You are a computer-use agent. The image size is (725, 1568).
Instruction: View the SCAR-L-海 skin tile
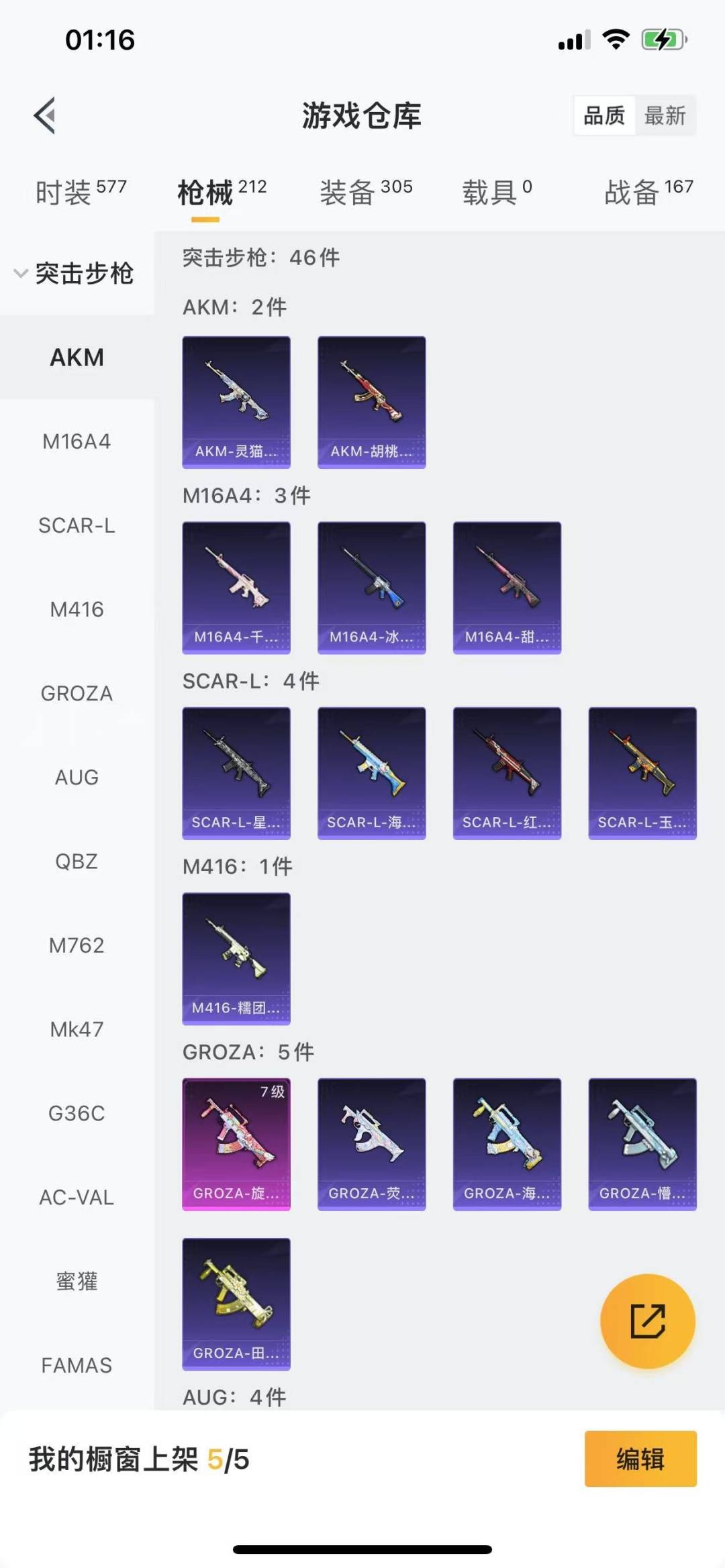point(371,772)
